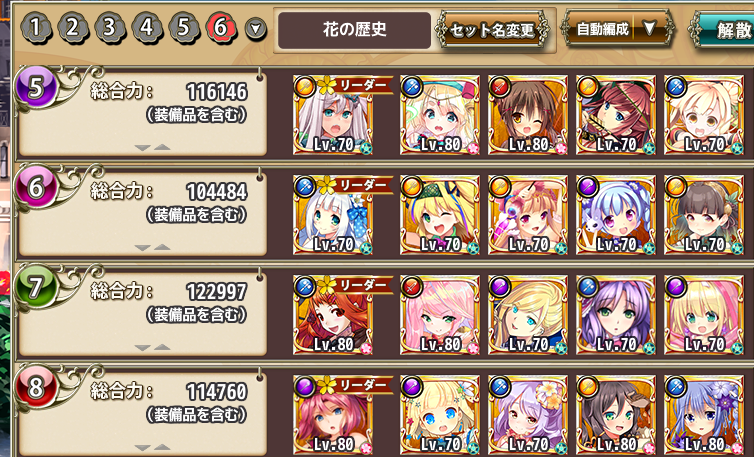Select the leader character of party 5

333,114
